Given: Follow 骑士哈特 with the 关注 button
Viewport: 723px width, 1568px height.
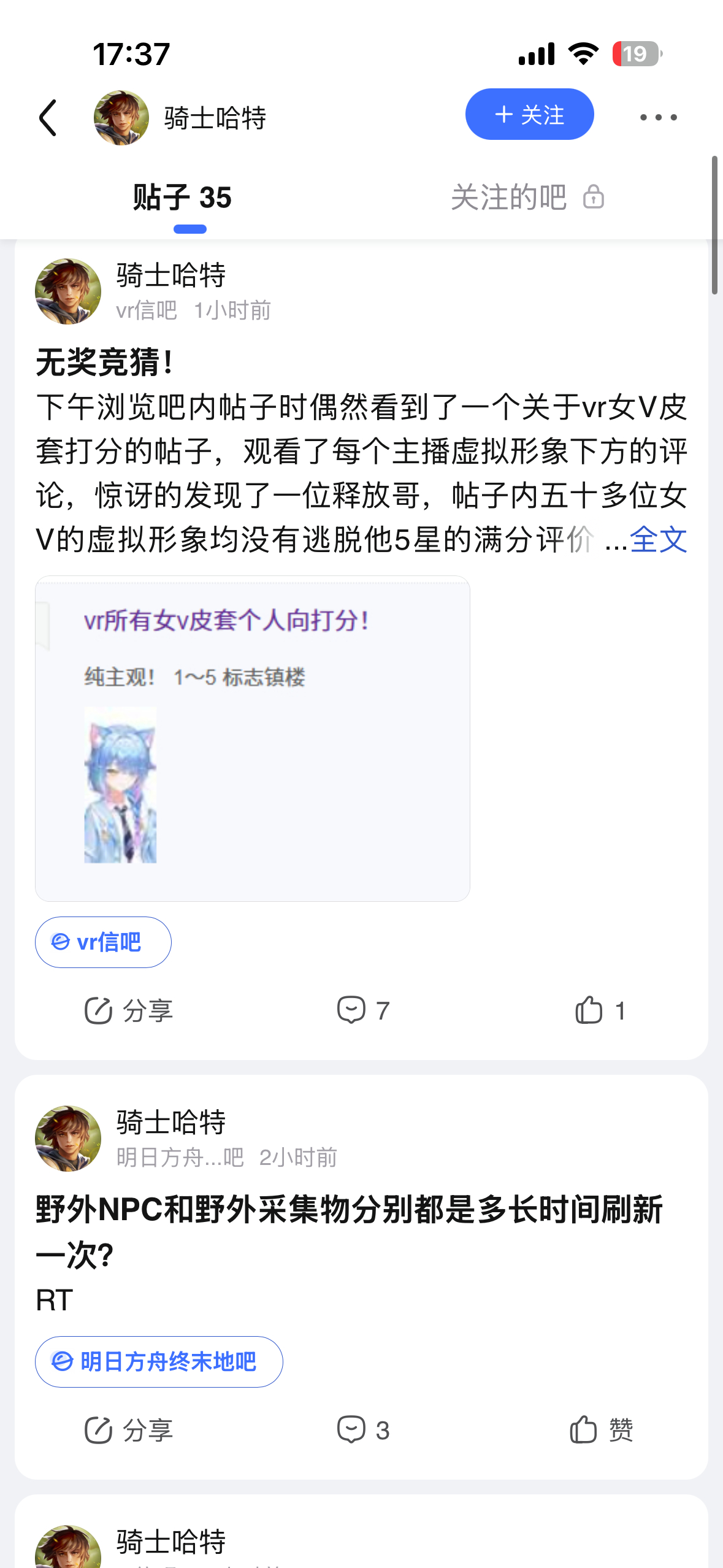Looking at the screenshot, I should coord(529,114).
